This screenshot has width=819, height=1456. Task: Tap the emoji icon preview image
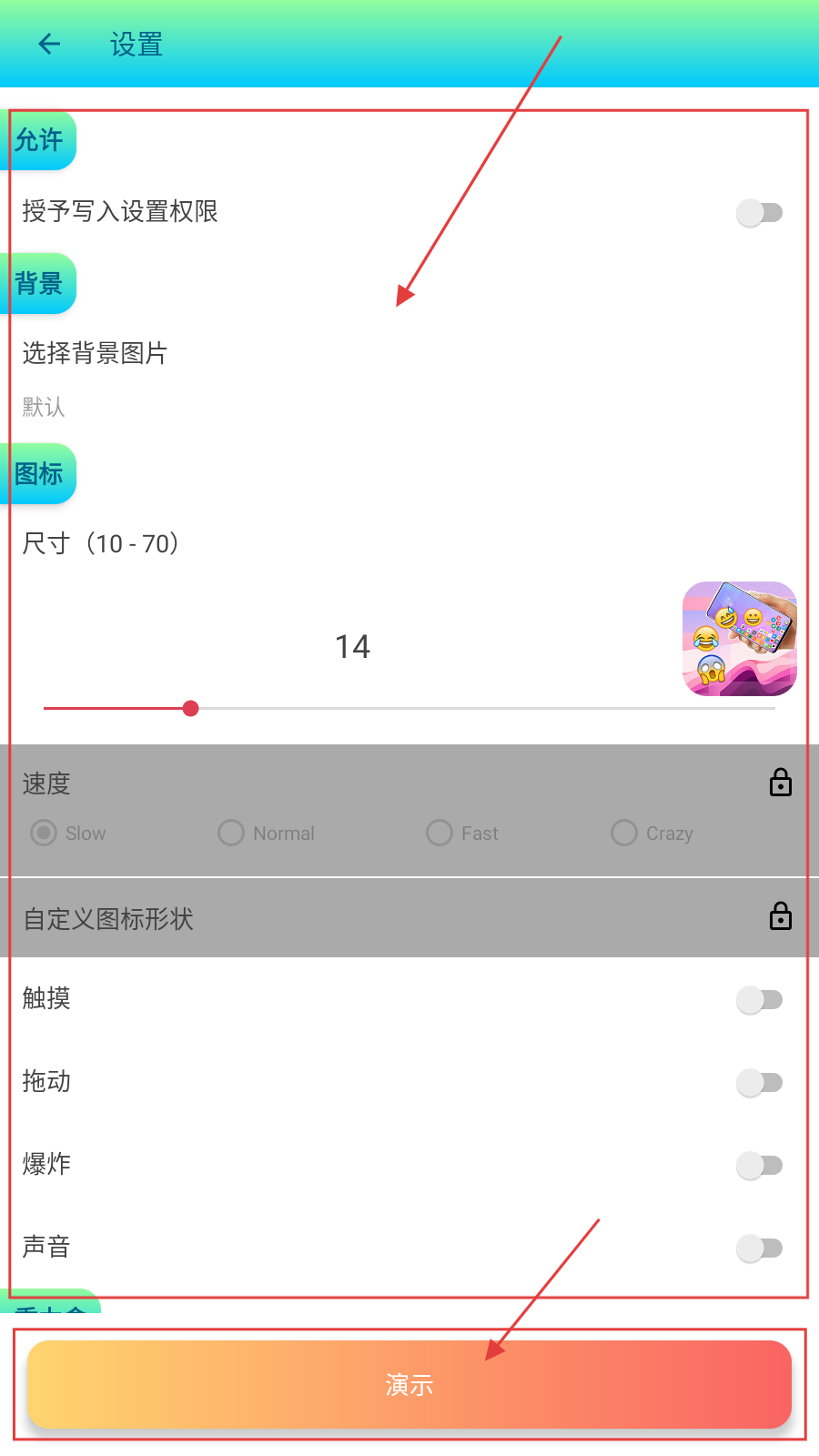(739, 639)
